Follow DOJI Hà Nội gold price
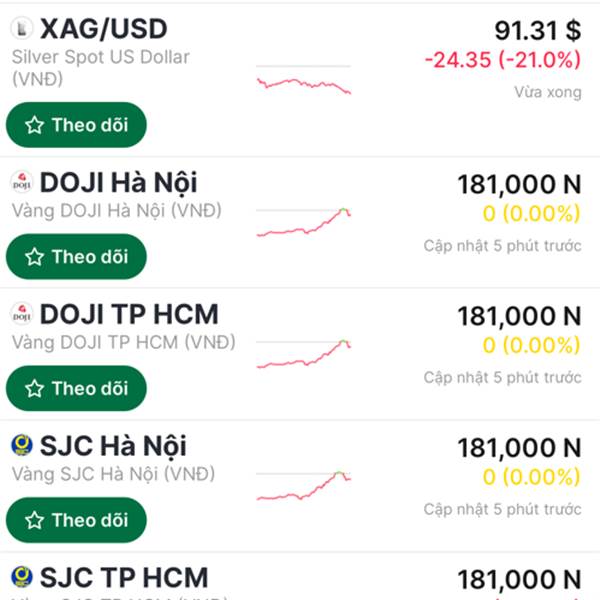This screenshot has height=600, width=600. (x=76, y=256)
